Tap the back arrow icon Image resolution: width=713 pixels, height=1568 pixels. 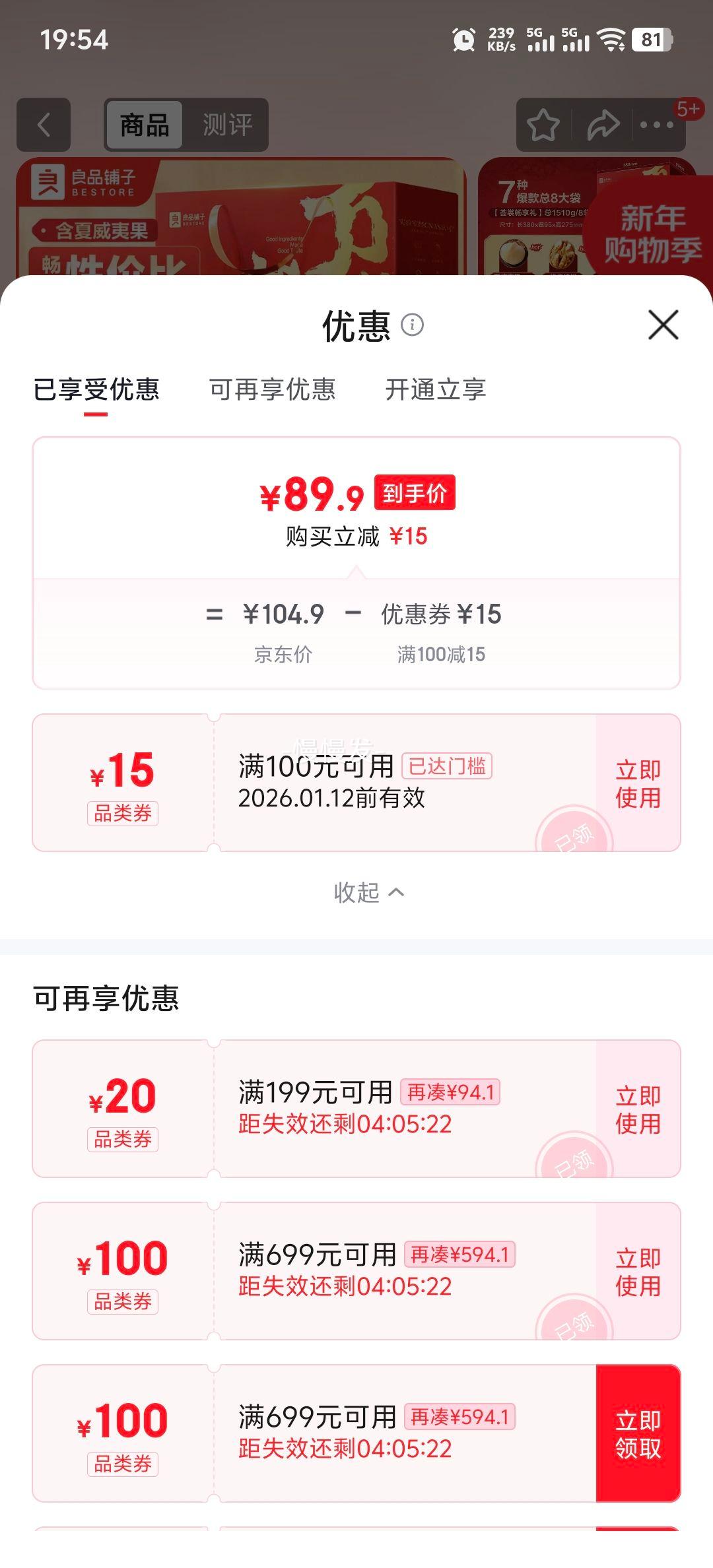(44, 125)
